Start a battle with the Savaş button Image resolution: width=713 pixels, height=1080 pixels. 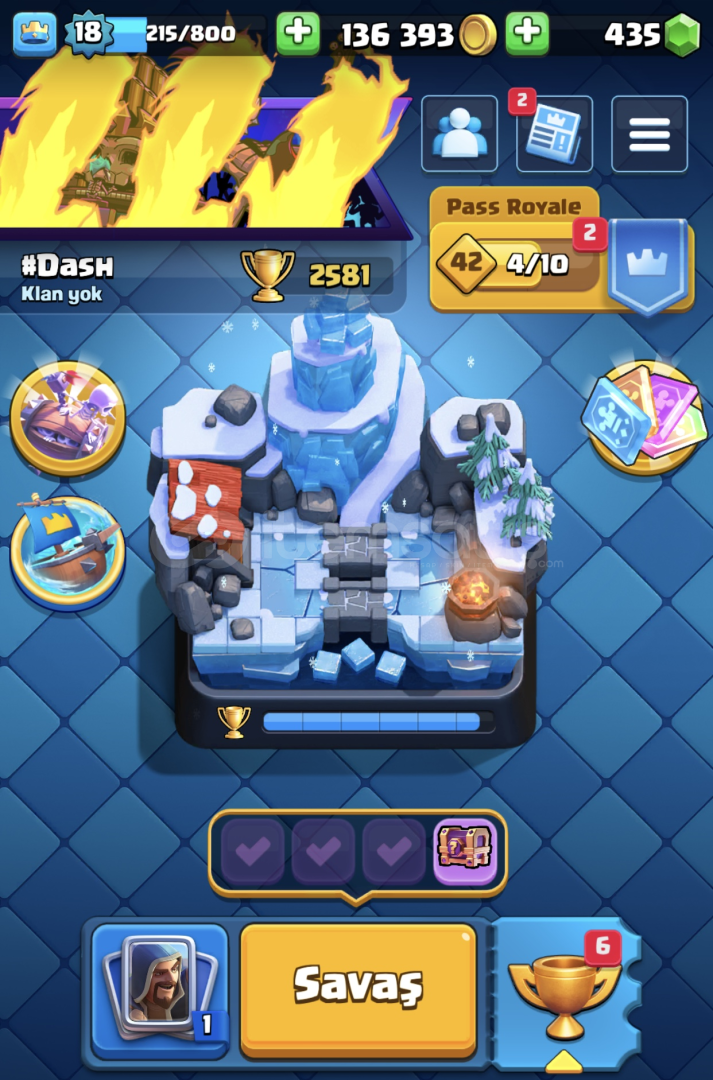pos(358,987)
